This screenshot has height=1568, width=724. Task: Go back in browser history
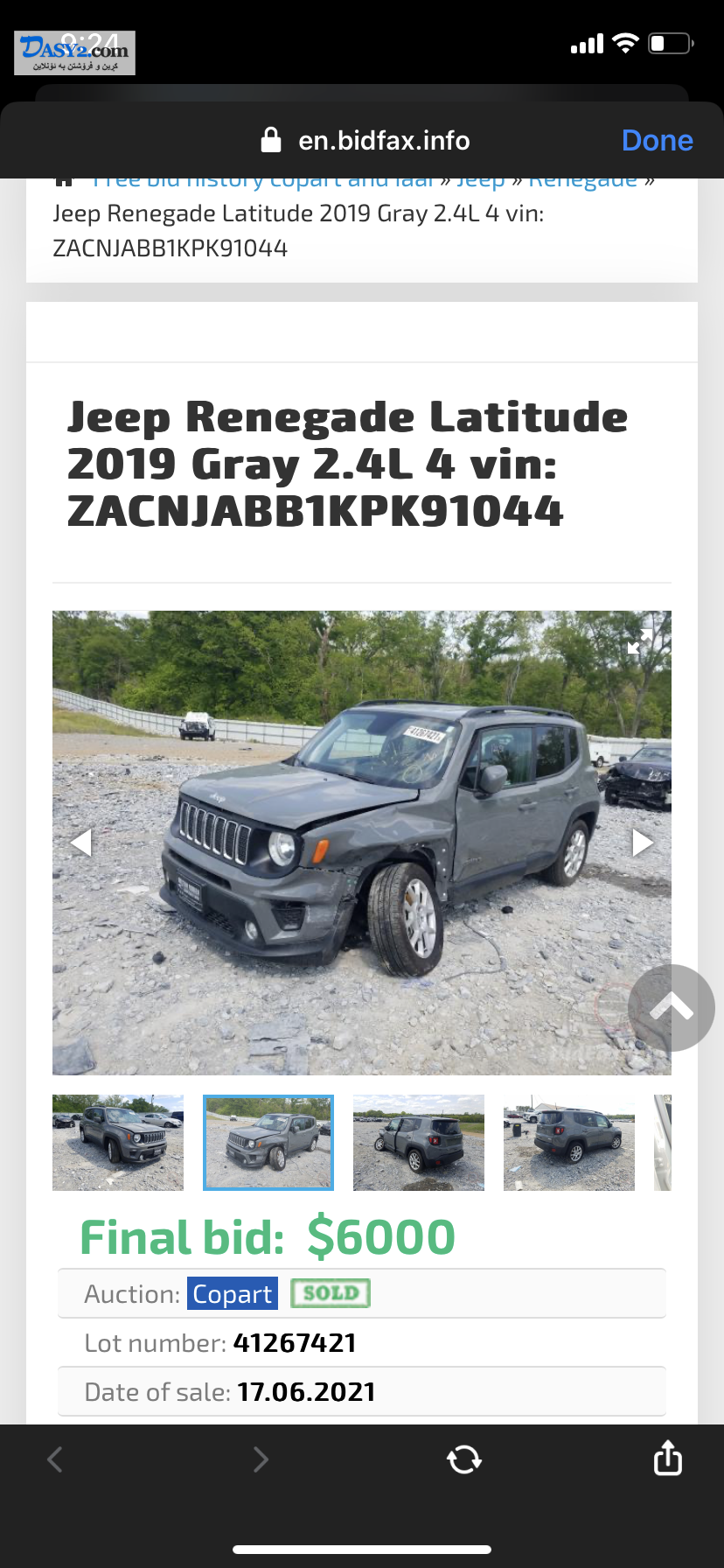(55, 1459)
